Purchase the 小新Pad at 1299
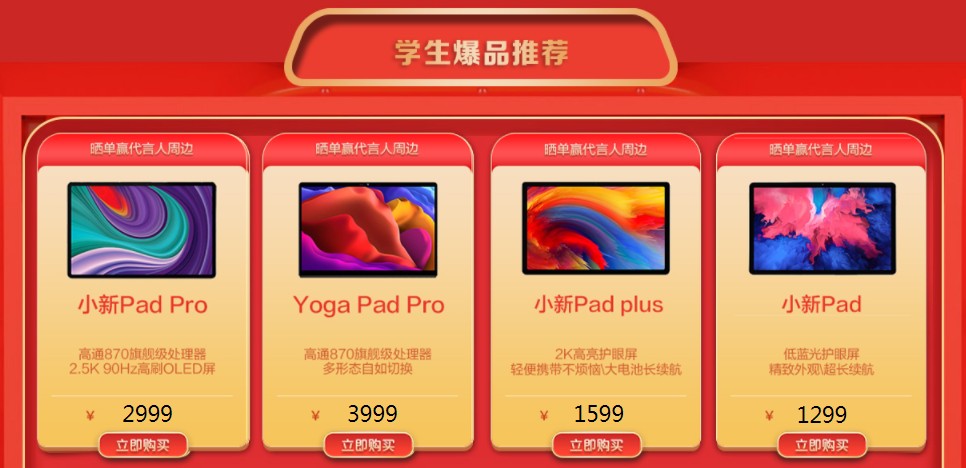This screenshot has height=468, width=966. [822, 445]
